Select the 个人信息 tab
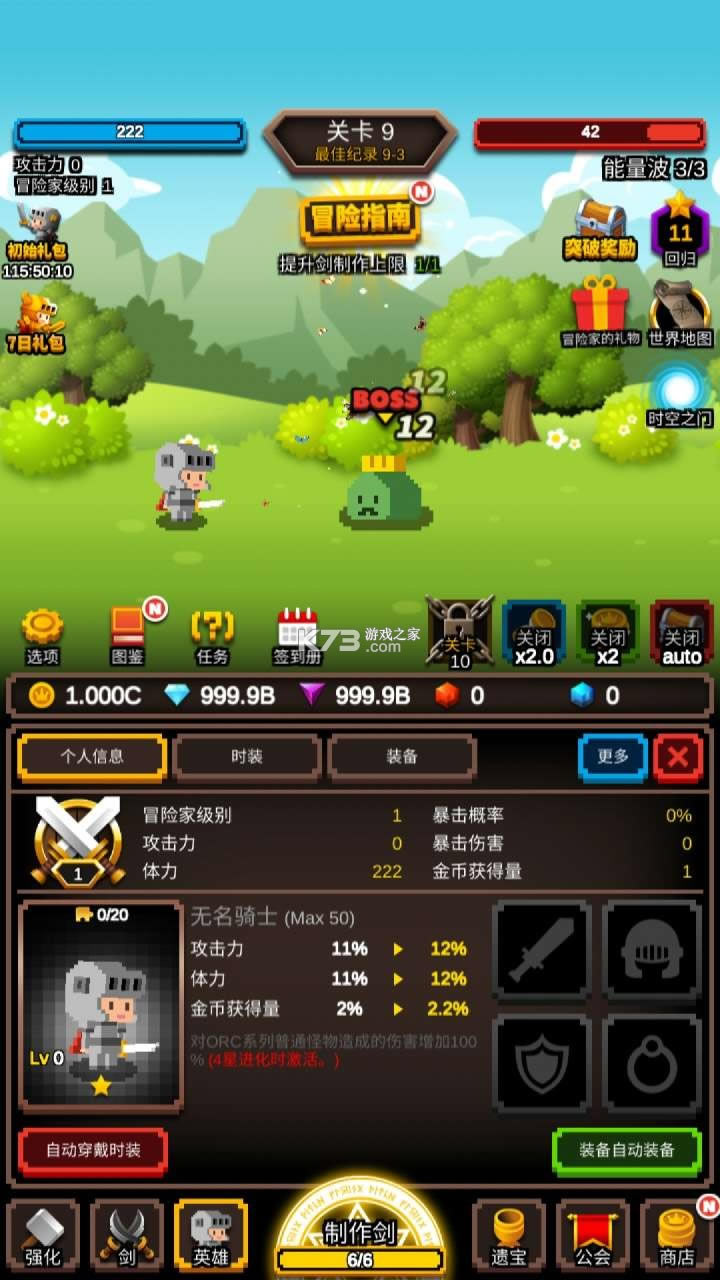The image size is (720, 1280). (92, 757)
